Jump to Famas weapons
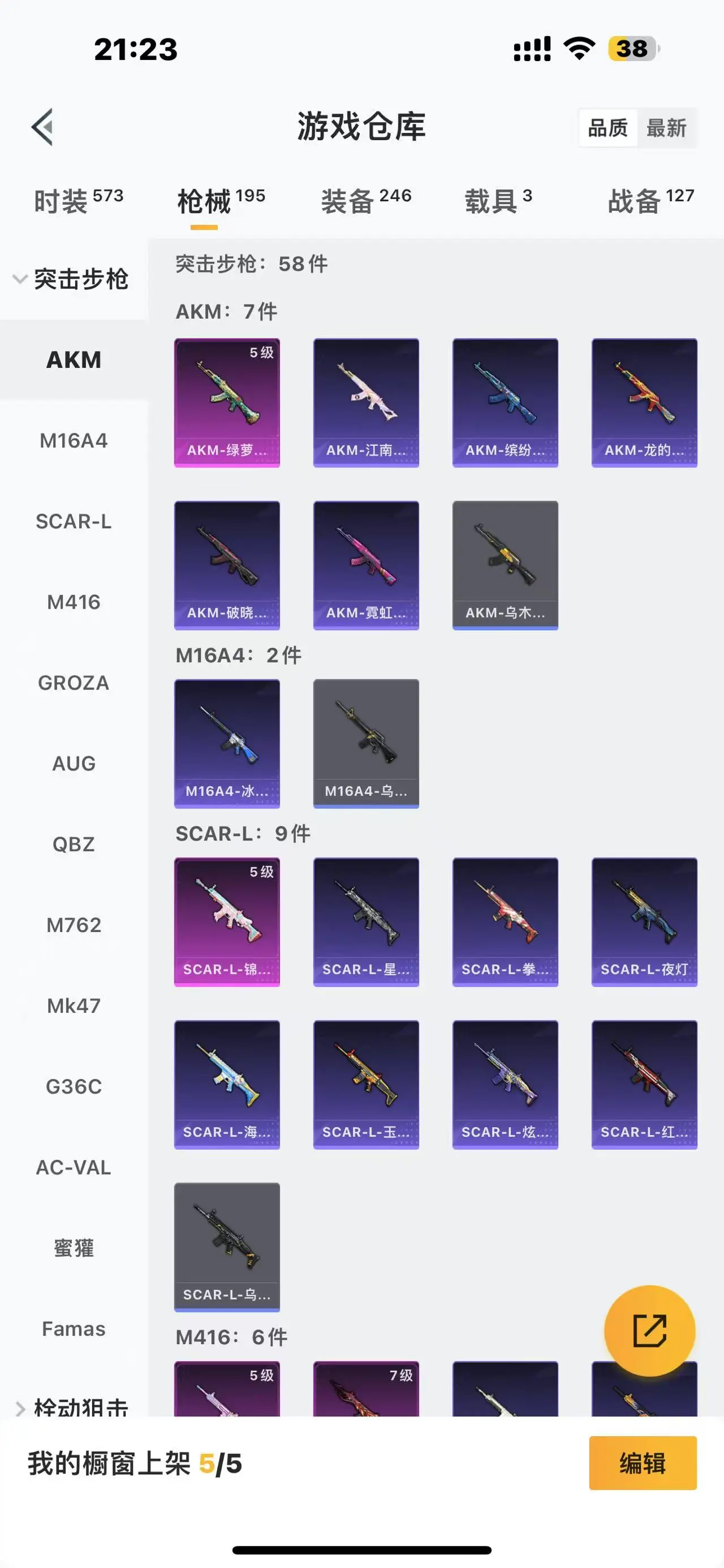This screenshot has width=724, height=1568. click(74, 1328)
